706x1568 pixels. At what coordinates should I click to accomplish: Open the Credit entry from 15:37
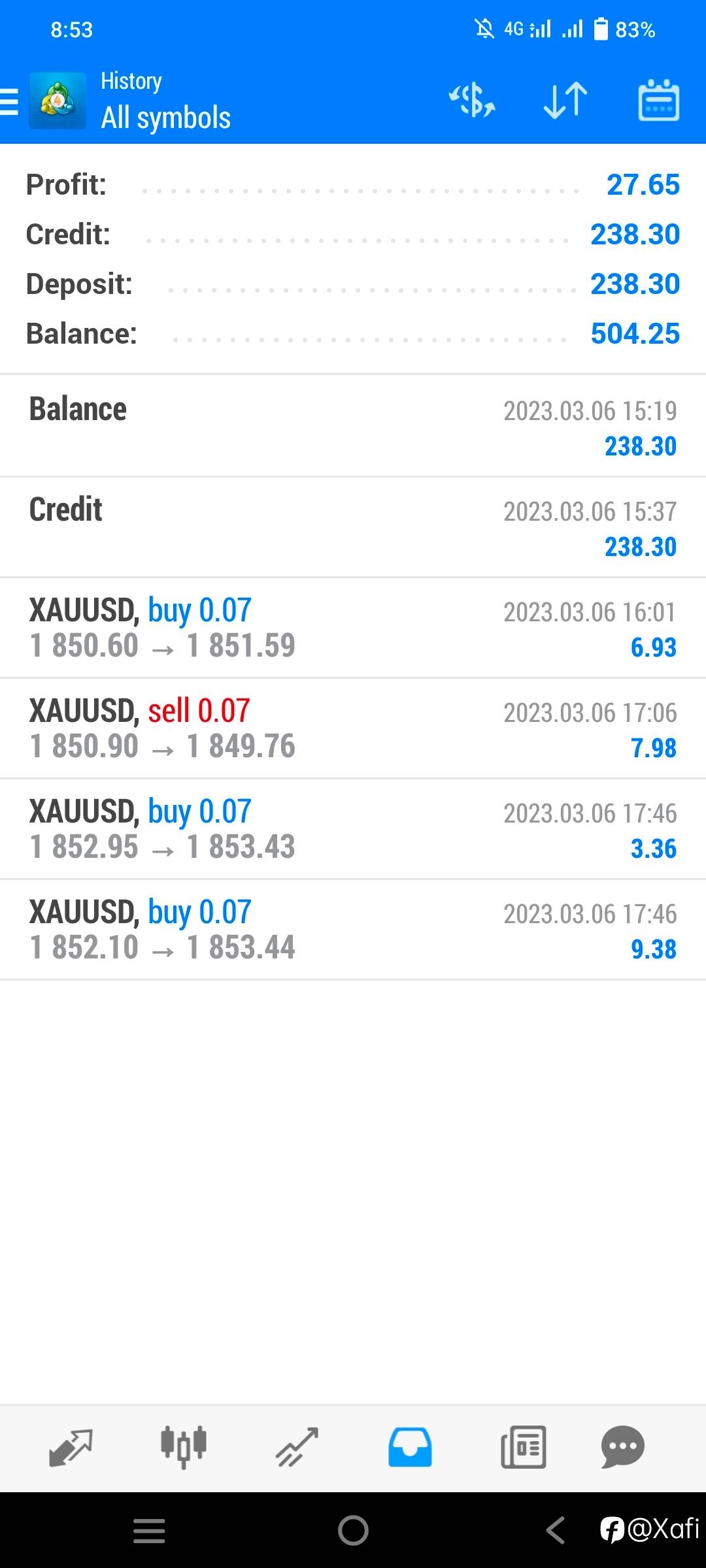(353, 527)
